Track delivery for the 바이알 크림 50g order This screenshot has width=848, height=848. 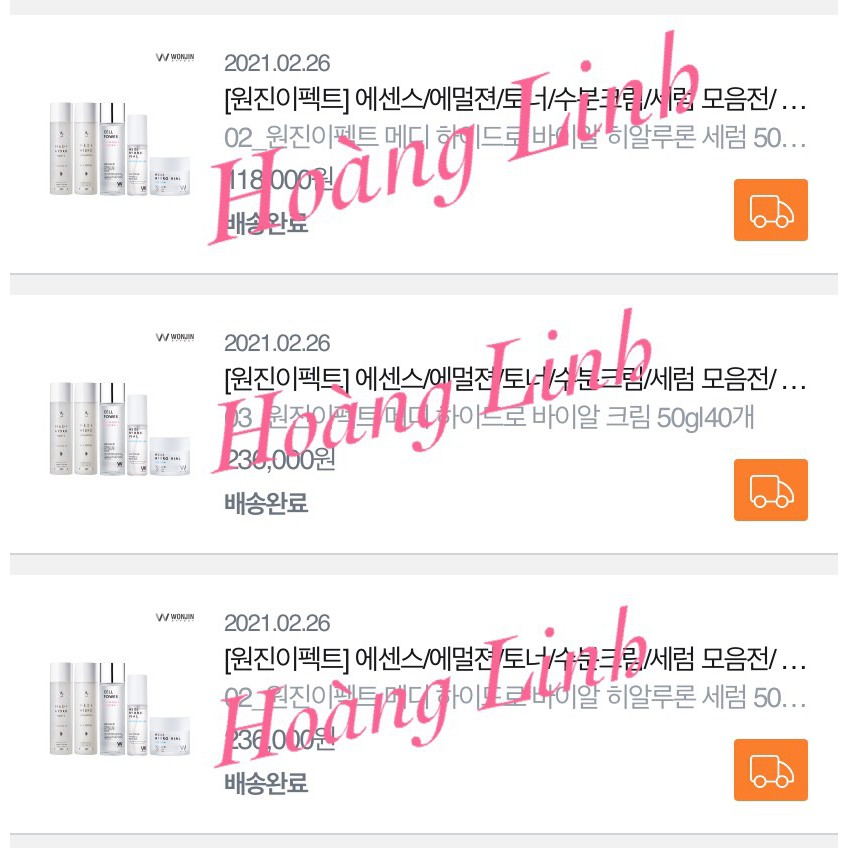(x=770, y=490)
